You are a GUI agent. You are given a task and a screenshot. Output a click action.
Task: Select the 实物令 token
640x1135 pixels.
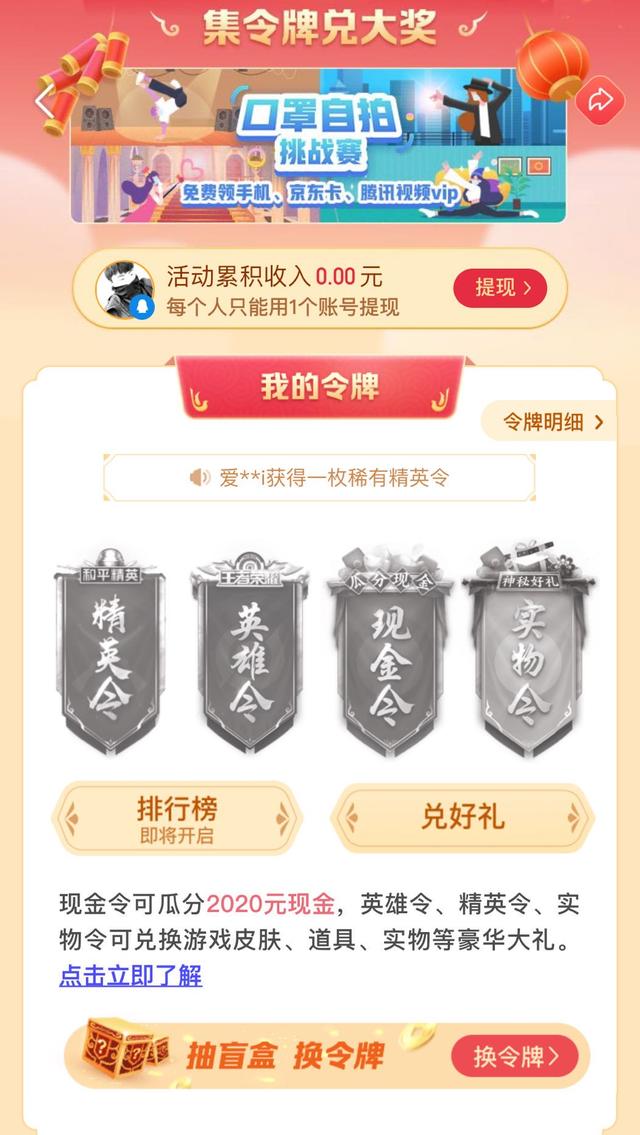528,650
